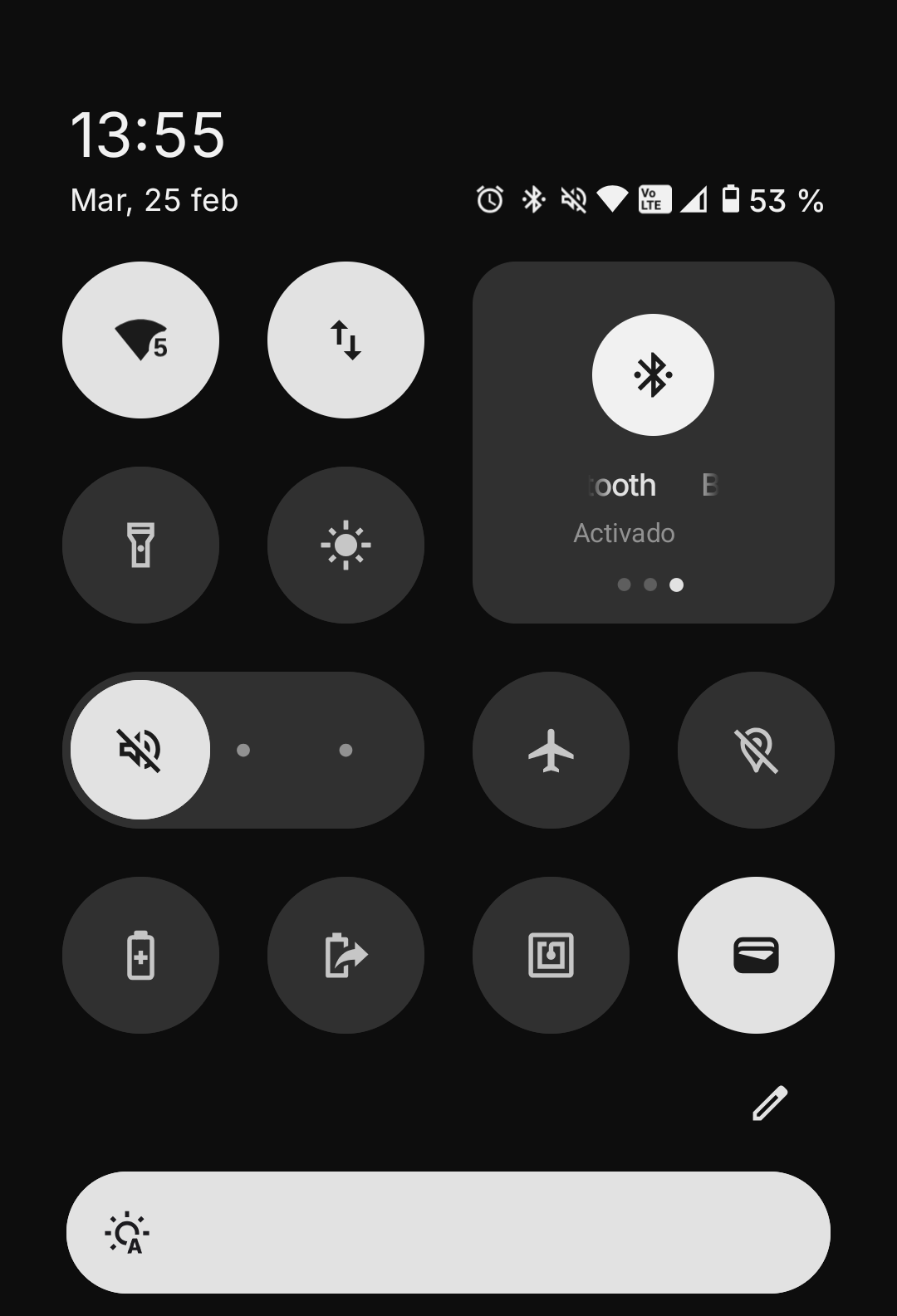Image resolution: width=897 pixels, height=1316 pixels.
Task: Toggle the brightness sun tile
Action: click(346, 545)
